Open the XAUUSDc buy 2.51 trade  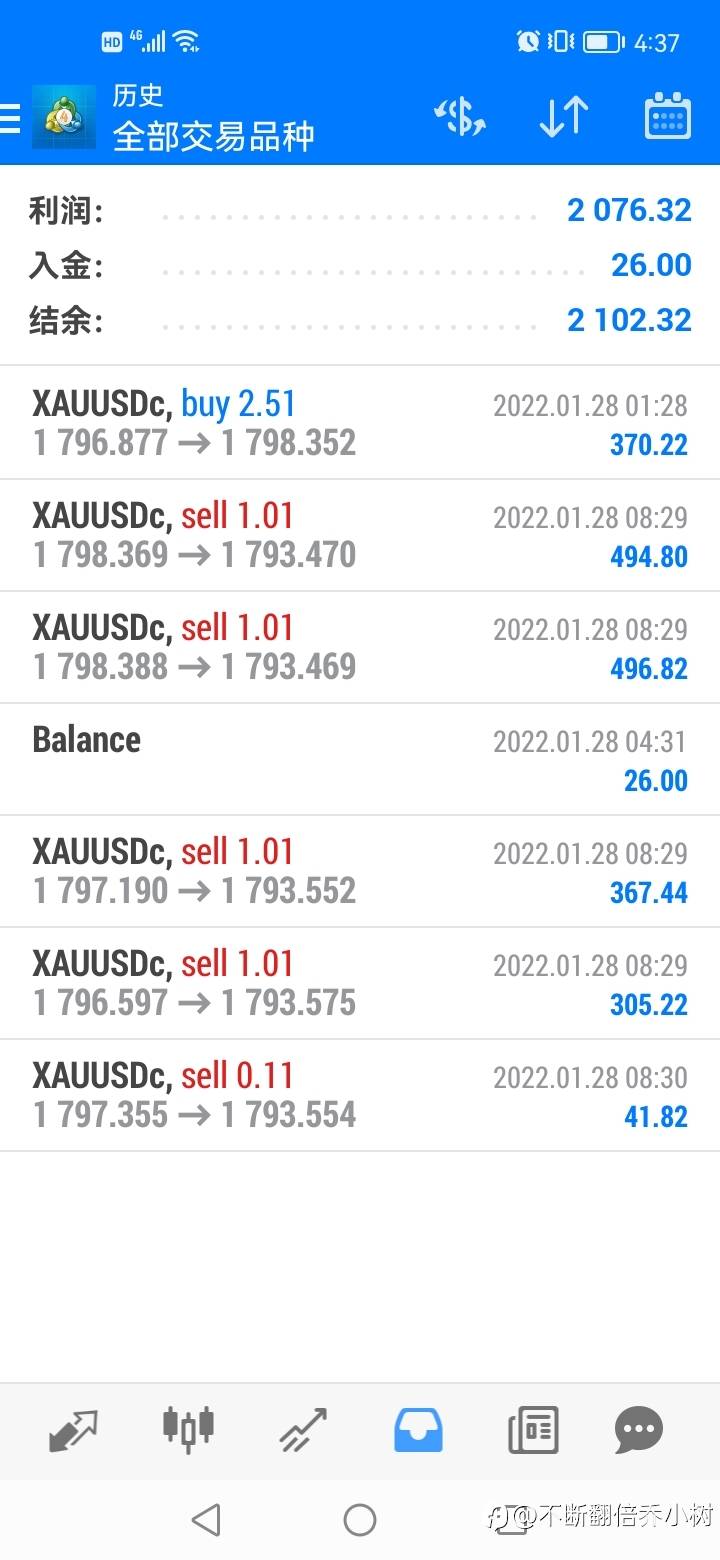tap(360, 423)
